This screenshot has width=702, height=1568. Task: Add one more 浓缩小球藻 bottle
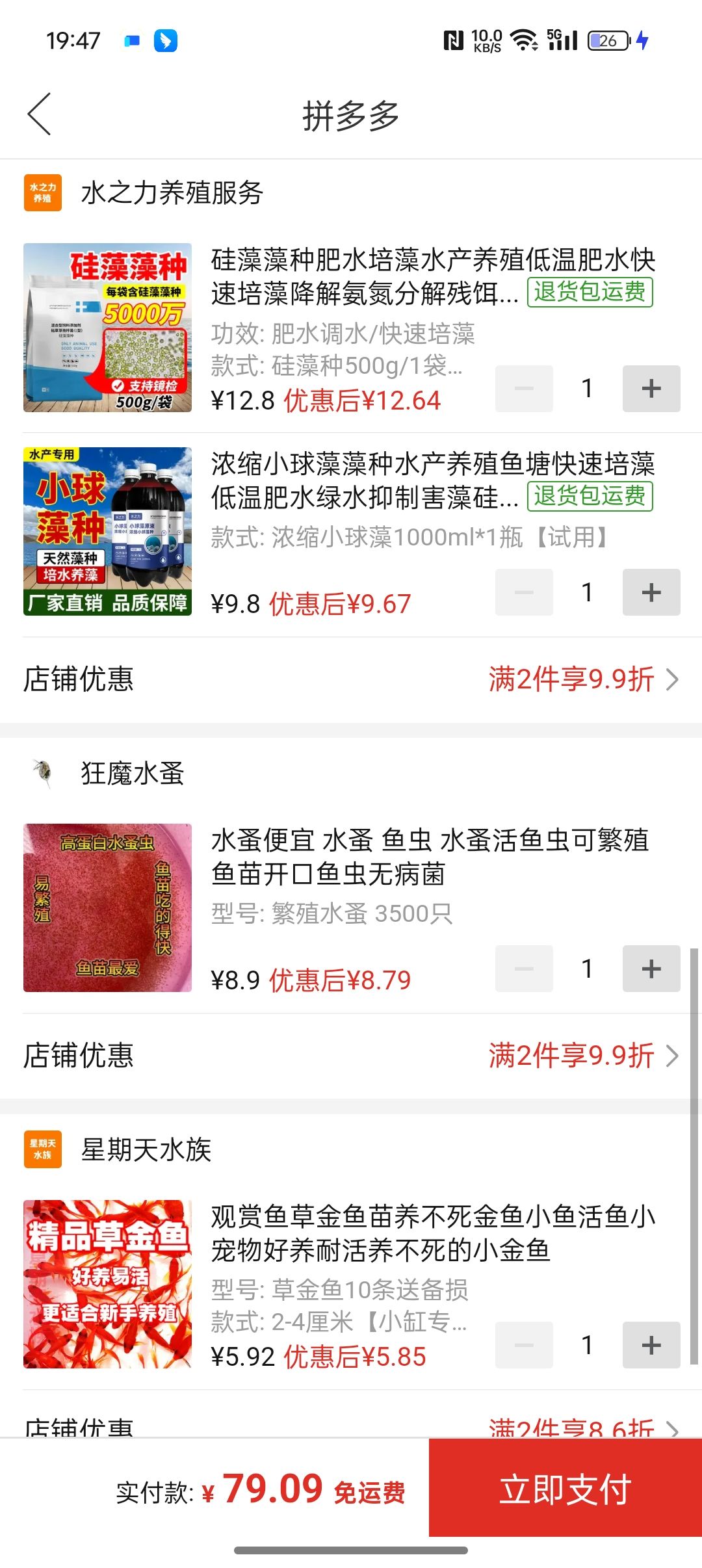[651, 592]
